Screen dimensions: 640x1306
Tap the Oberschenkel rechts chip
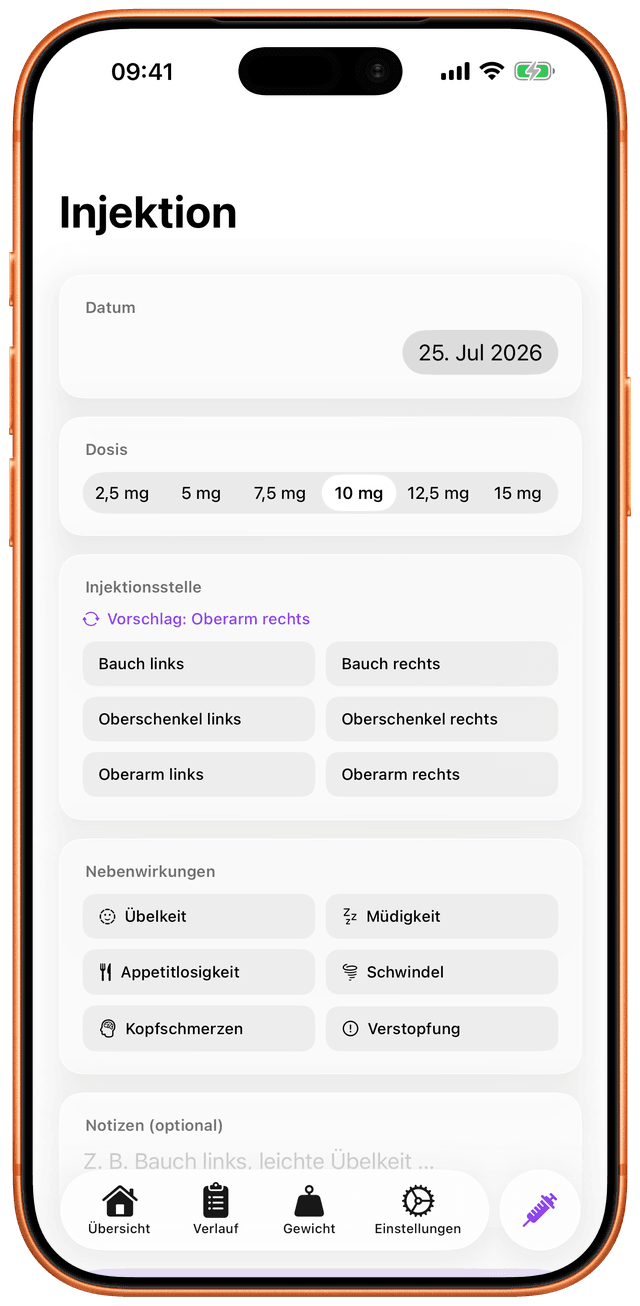(442, 719)
